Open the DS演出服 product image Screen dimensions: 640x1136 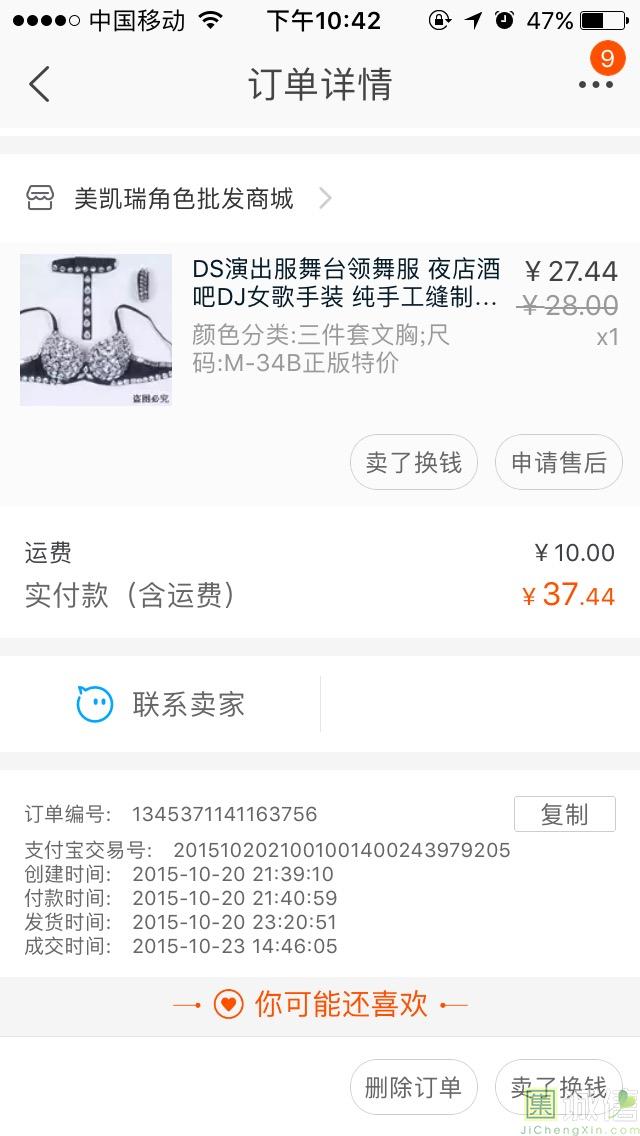tap(96, 329)
